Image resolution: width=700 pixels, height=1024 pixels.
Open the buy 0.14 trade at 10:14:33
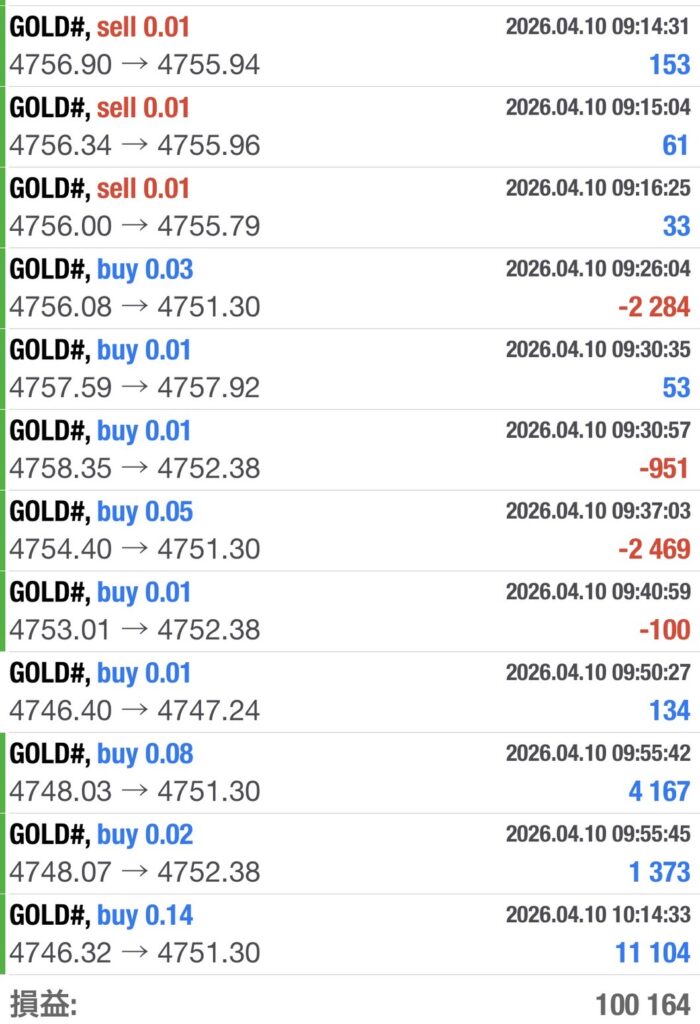point(350,934)
